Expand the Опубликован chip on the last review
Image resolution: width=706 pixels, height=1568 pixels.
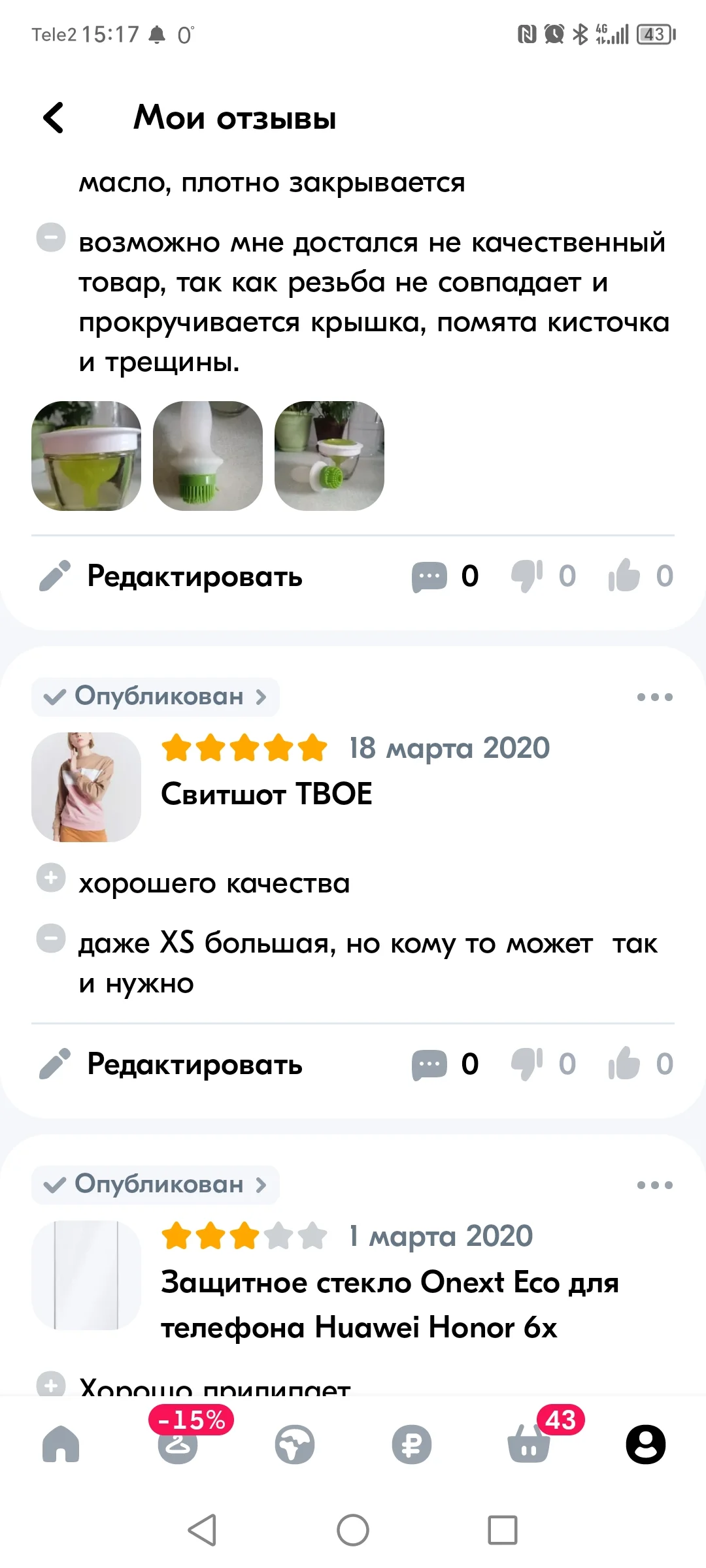coord(155,1184)
